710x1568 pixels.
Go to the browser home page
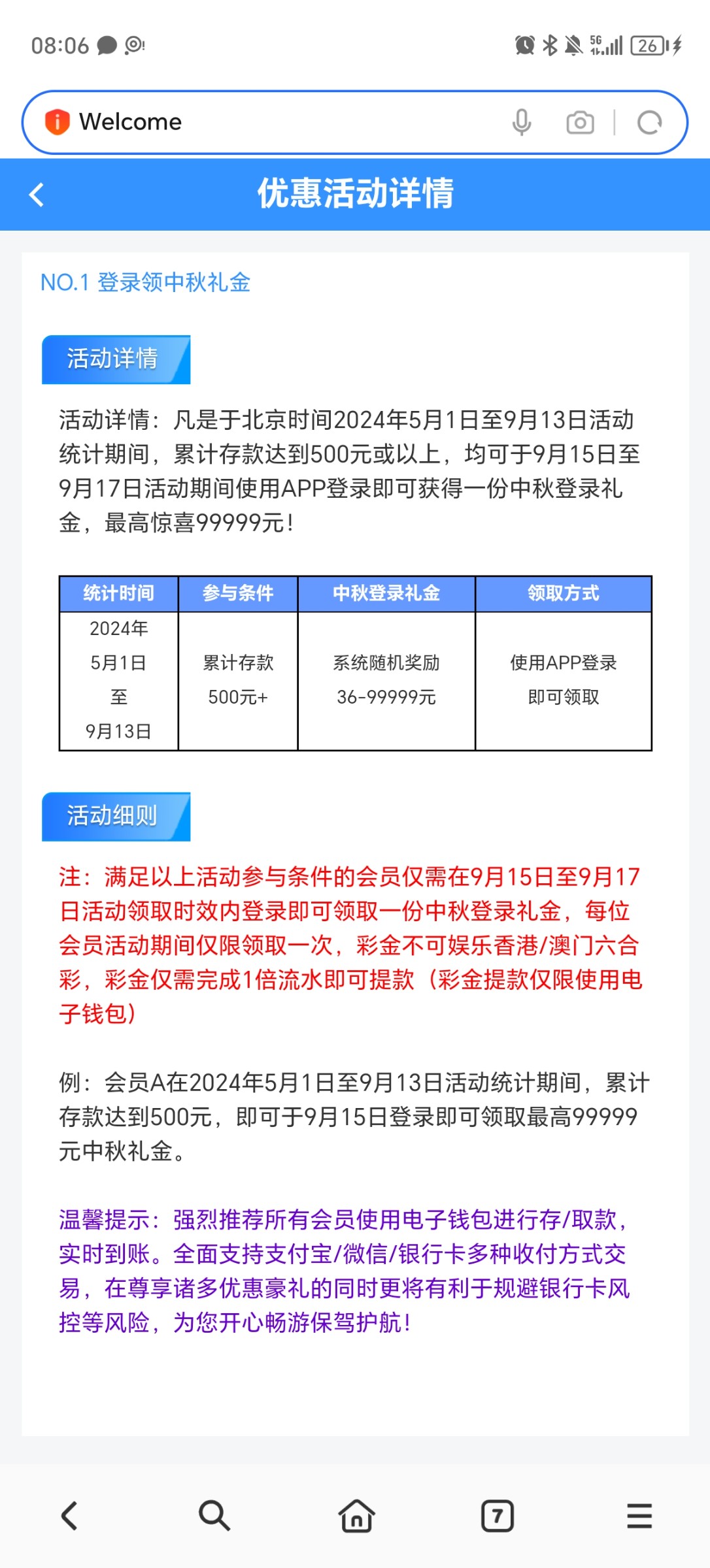click(356, 1516)
